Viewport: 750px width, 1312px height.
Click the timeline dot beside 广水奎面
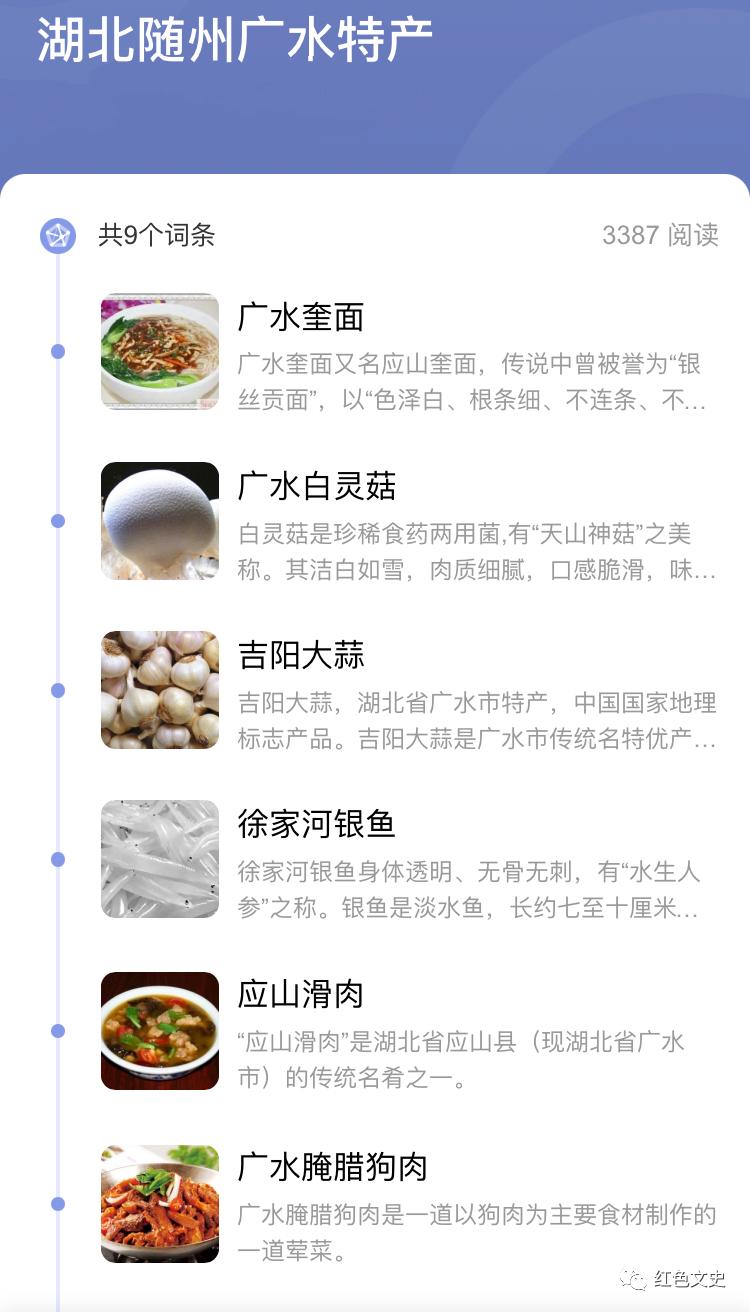point(57,352)
